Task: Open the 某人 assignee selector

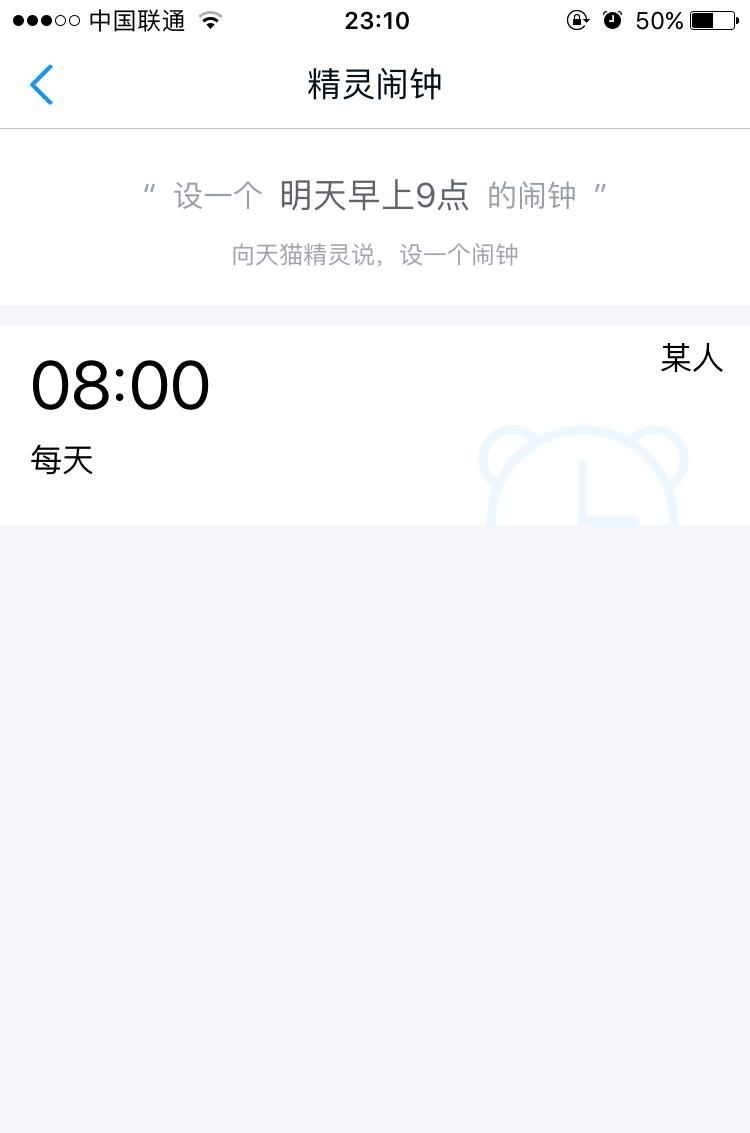Action: [x=692, y=358]
